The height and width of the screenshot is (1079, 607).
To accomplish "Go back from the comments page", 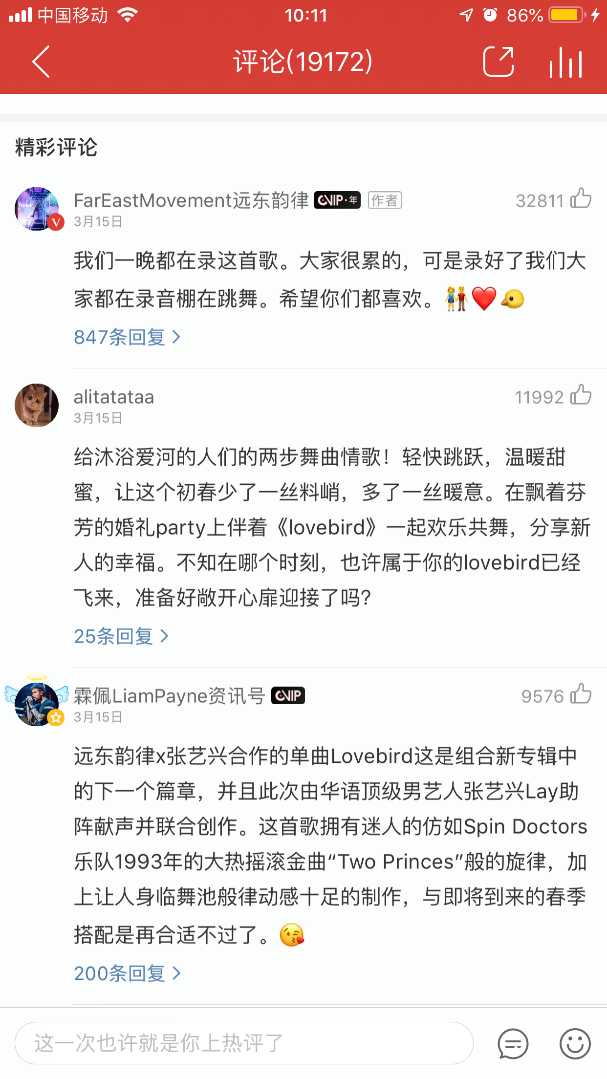I will pos(40,62).
